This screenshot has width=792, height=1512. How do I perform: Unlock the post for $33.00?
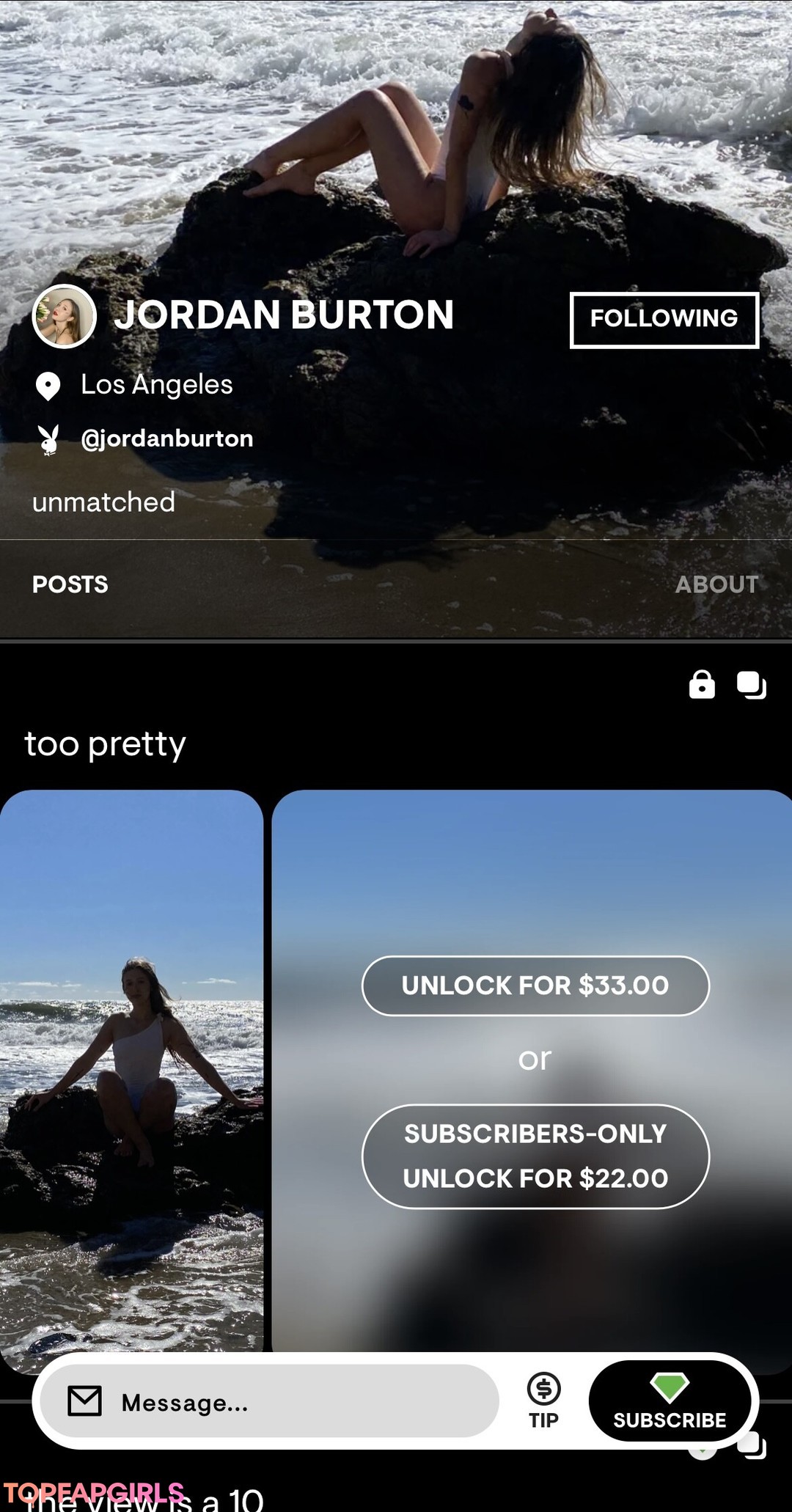pyautogui.click(x=535, y=986)
